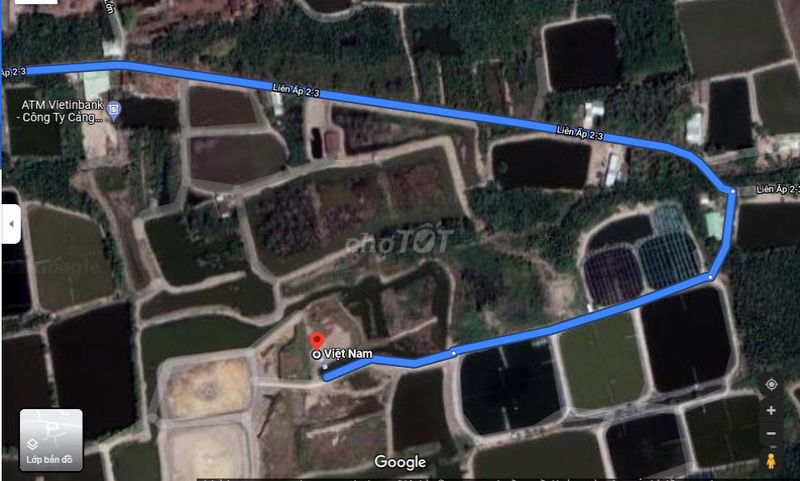
Task: Zoom in with the plus button
Action: 771,410
